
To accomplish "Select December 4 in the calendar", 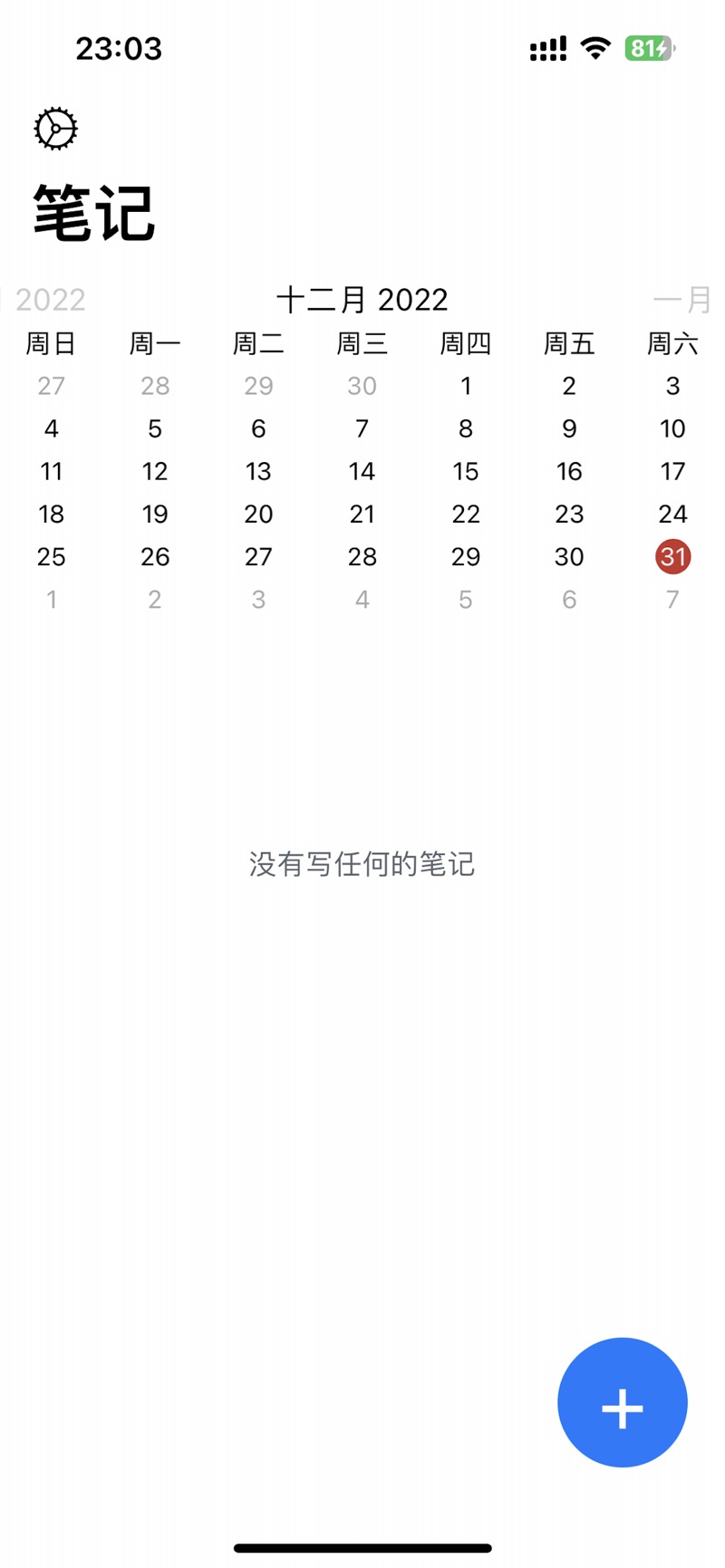I will click(x=52, y=428).
